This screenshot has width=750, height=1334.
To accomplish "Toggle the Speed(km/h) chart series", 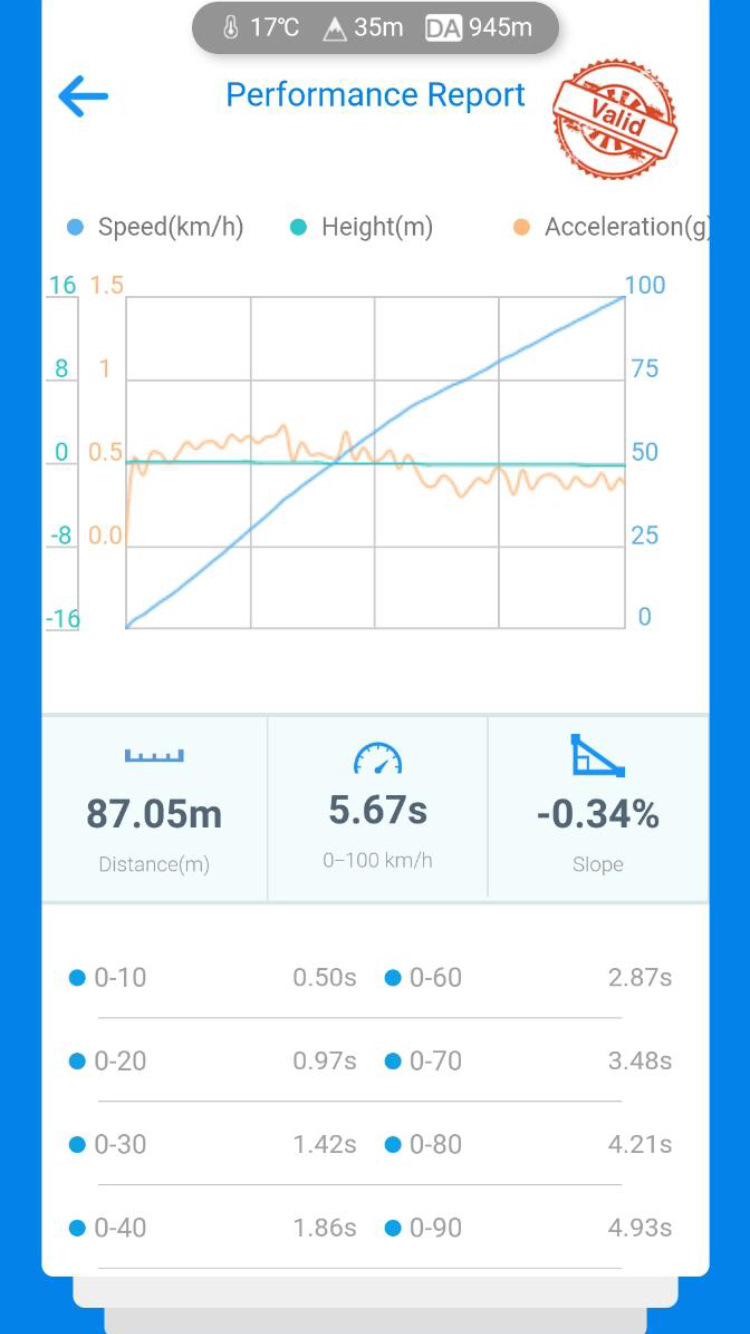I will click(x=156, y=227).
